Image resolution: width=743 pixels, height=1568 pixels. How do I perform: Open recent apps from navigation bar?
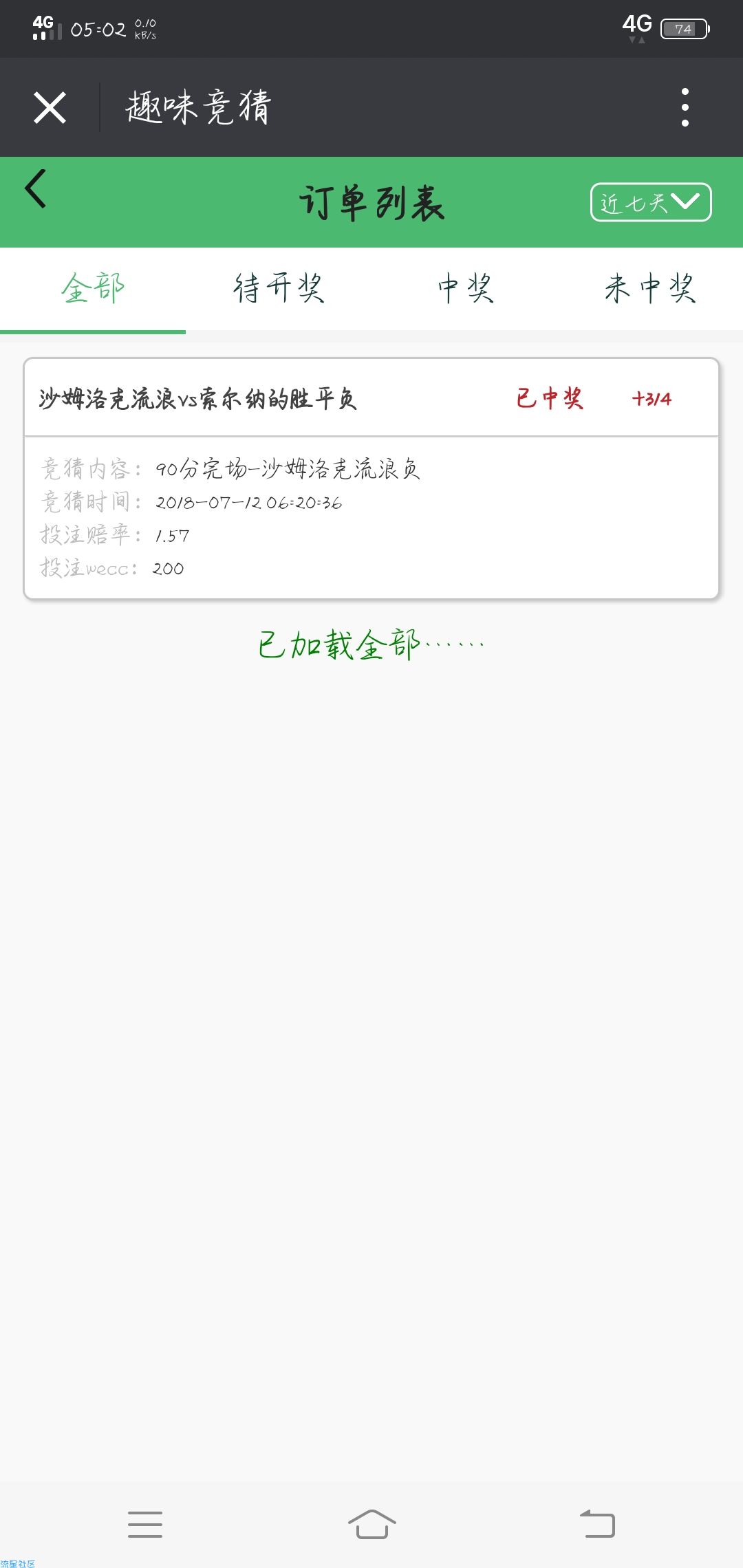click(145, 1524)
